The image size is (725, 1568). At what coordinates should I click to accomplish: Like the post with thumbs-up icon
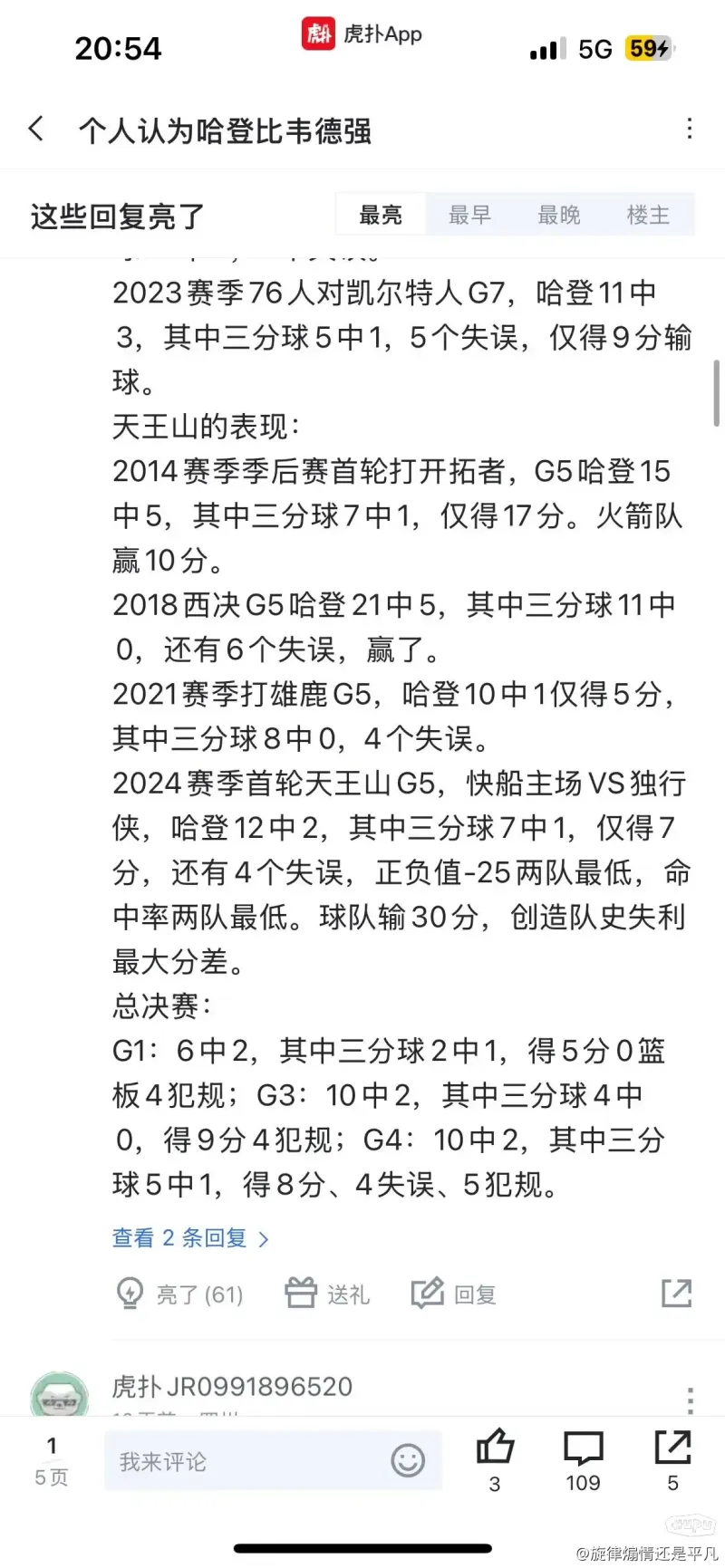pos(495,1459)
